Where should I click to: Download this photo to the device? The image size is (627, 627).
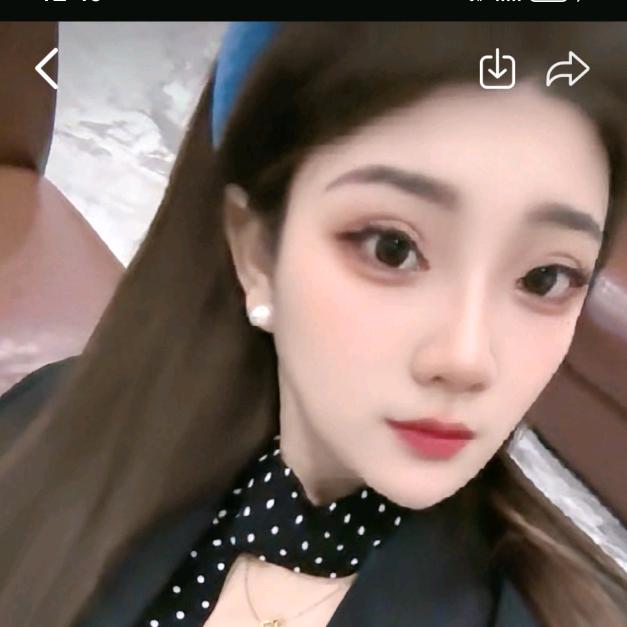coord(497,70)
